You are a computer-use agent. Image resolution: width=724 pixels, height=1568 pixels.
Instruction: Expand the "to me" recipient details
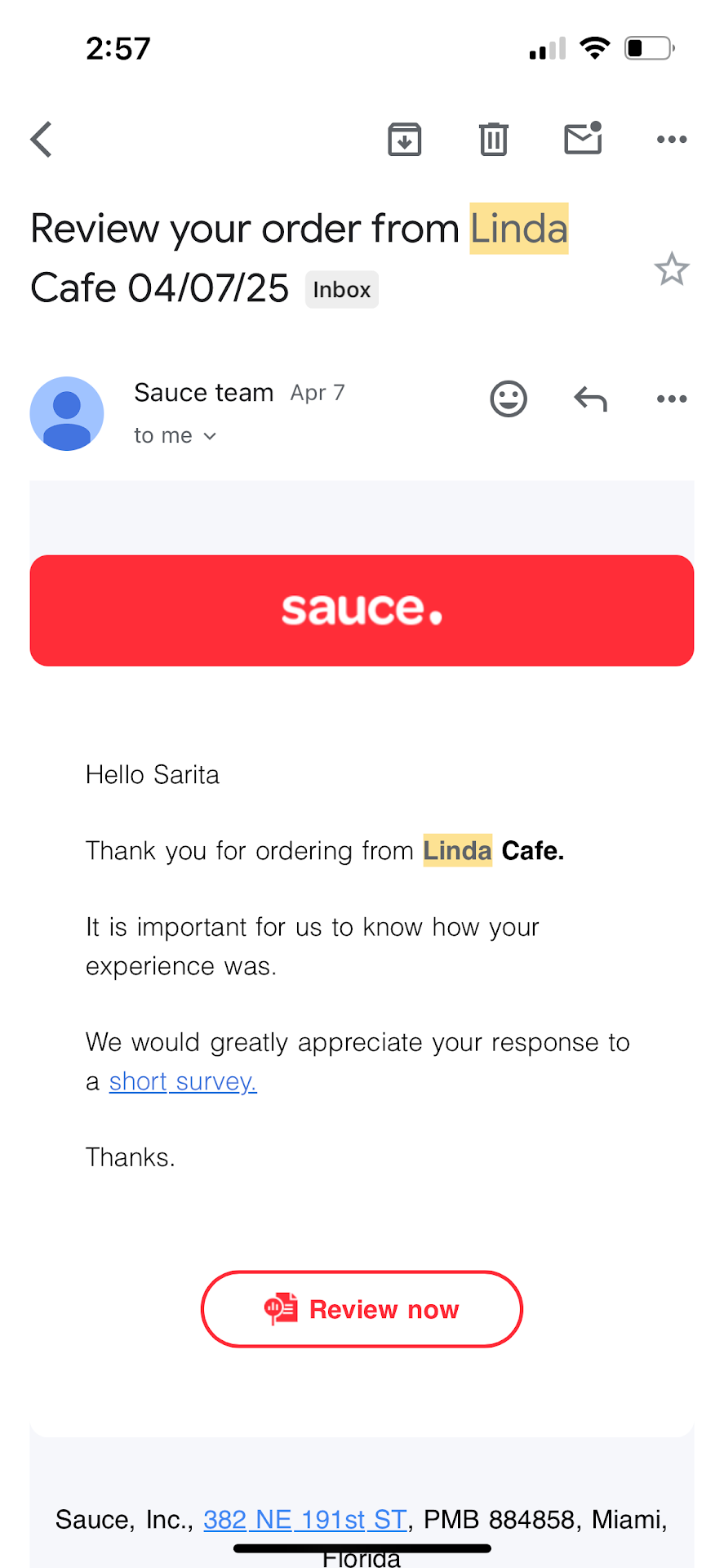(x=175, y=436)
